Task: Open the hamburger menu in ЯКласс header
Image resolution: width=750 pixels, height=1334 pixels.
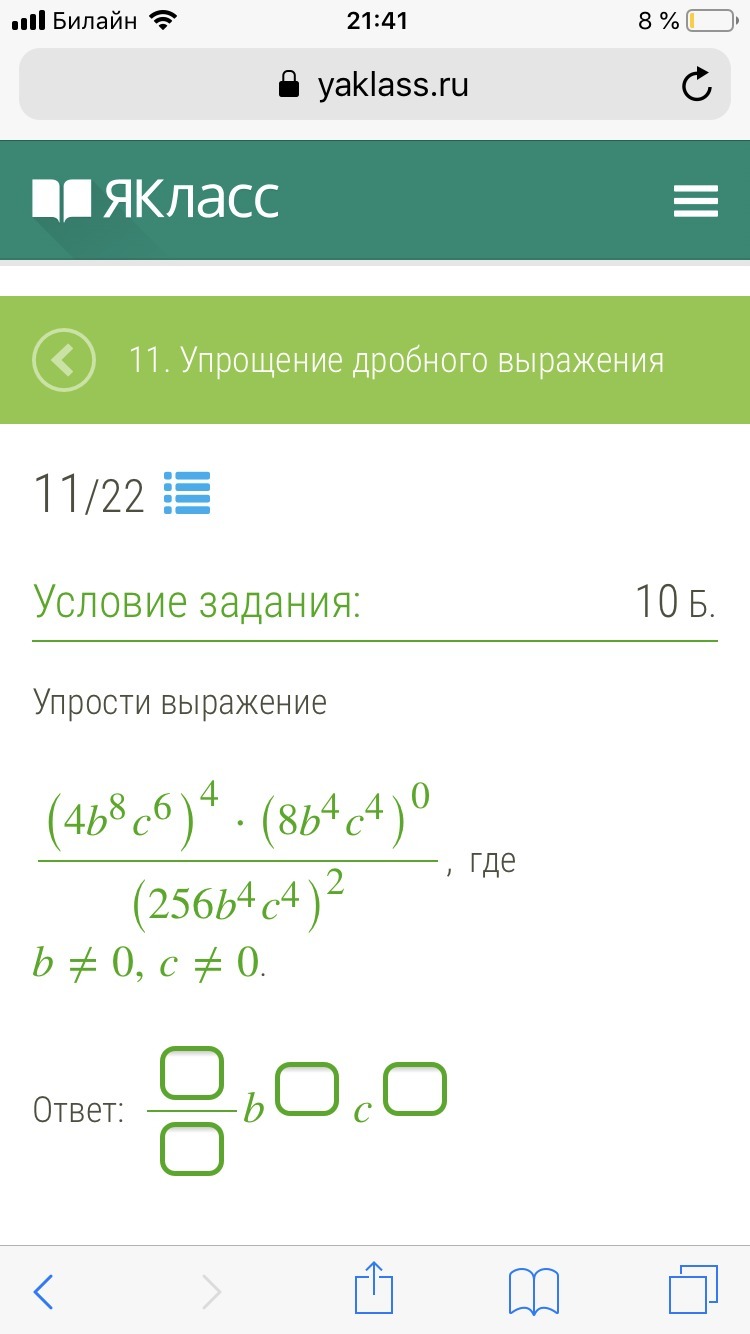Action: point(696,201)
